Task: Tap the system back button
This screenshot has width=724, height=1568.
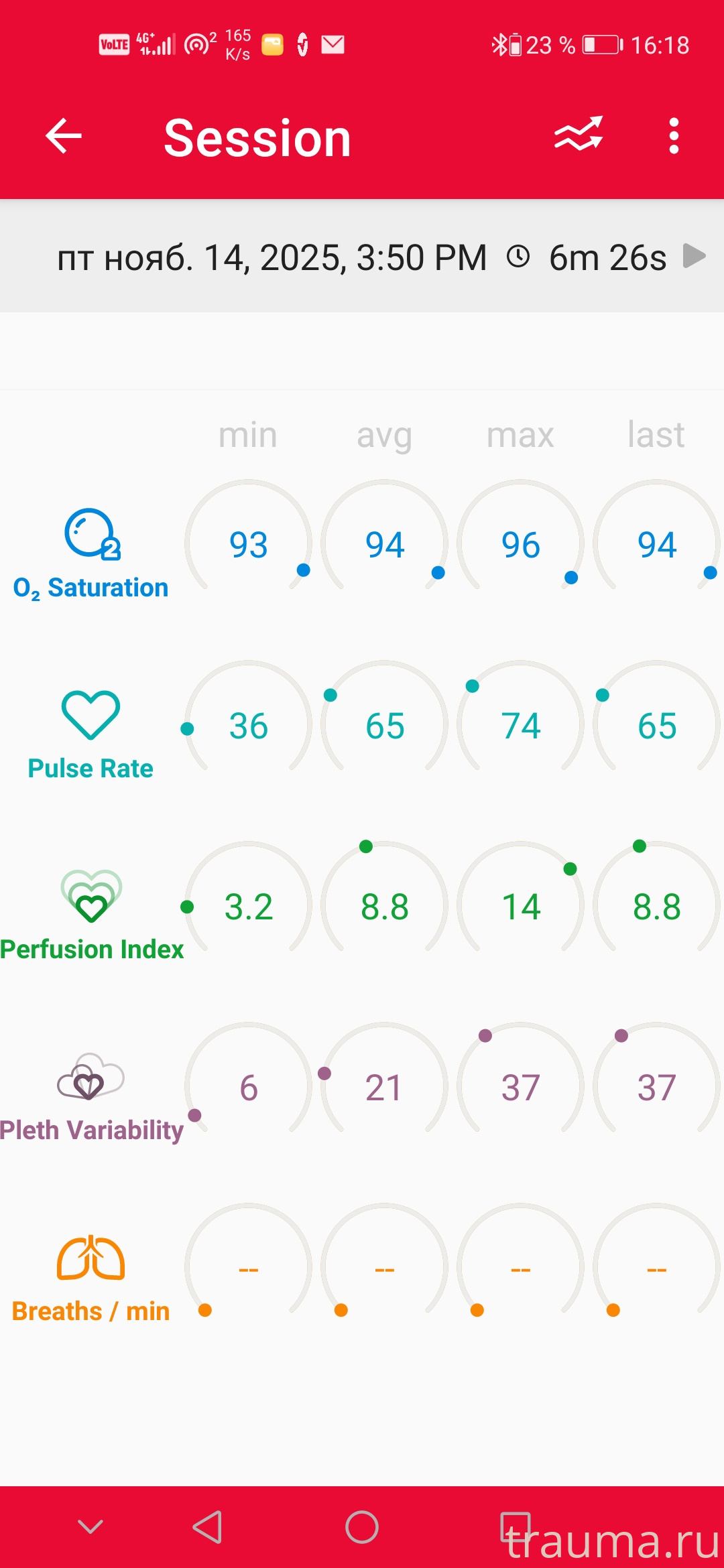Action: (208, 1527)
